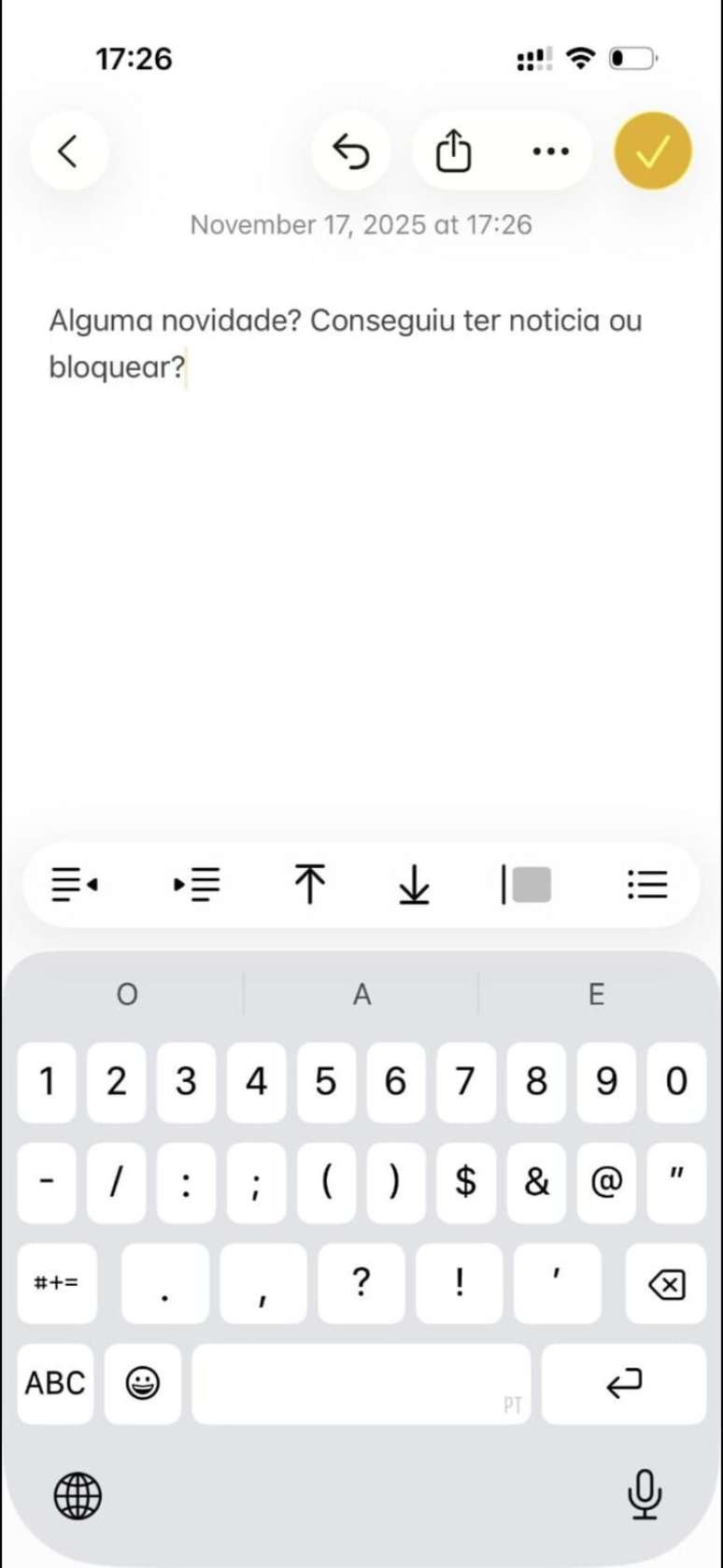Start dictation with the microphone icon
Image resolution: width=723 pixels, height=1568 pixels.
645,1496
